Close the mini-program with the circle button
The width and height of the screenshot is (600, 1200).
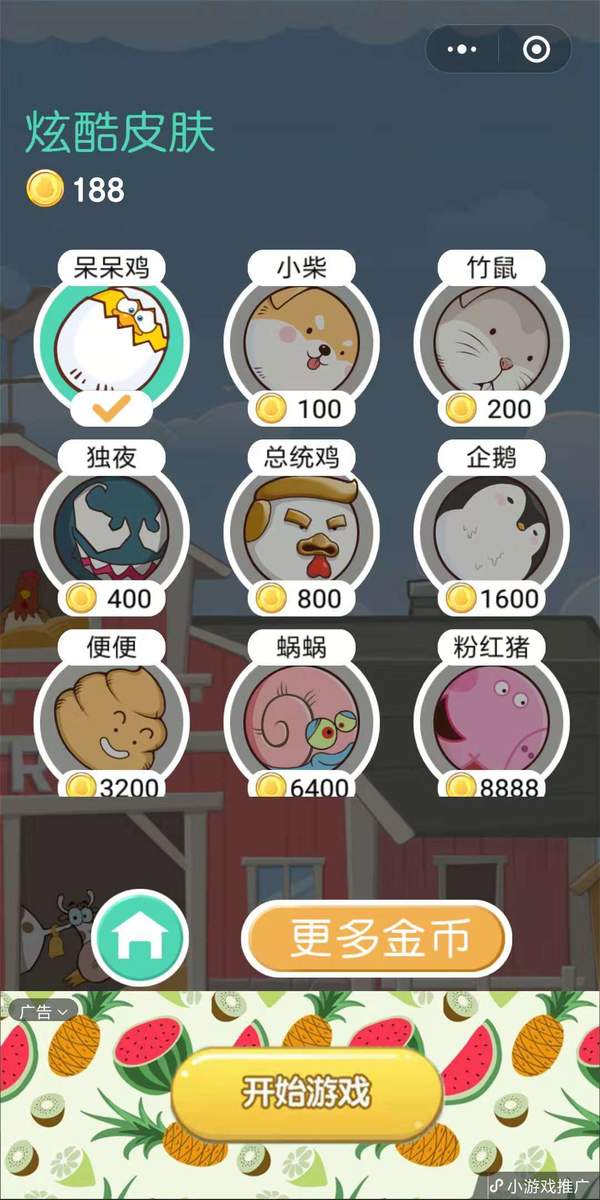click(537, 49)
